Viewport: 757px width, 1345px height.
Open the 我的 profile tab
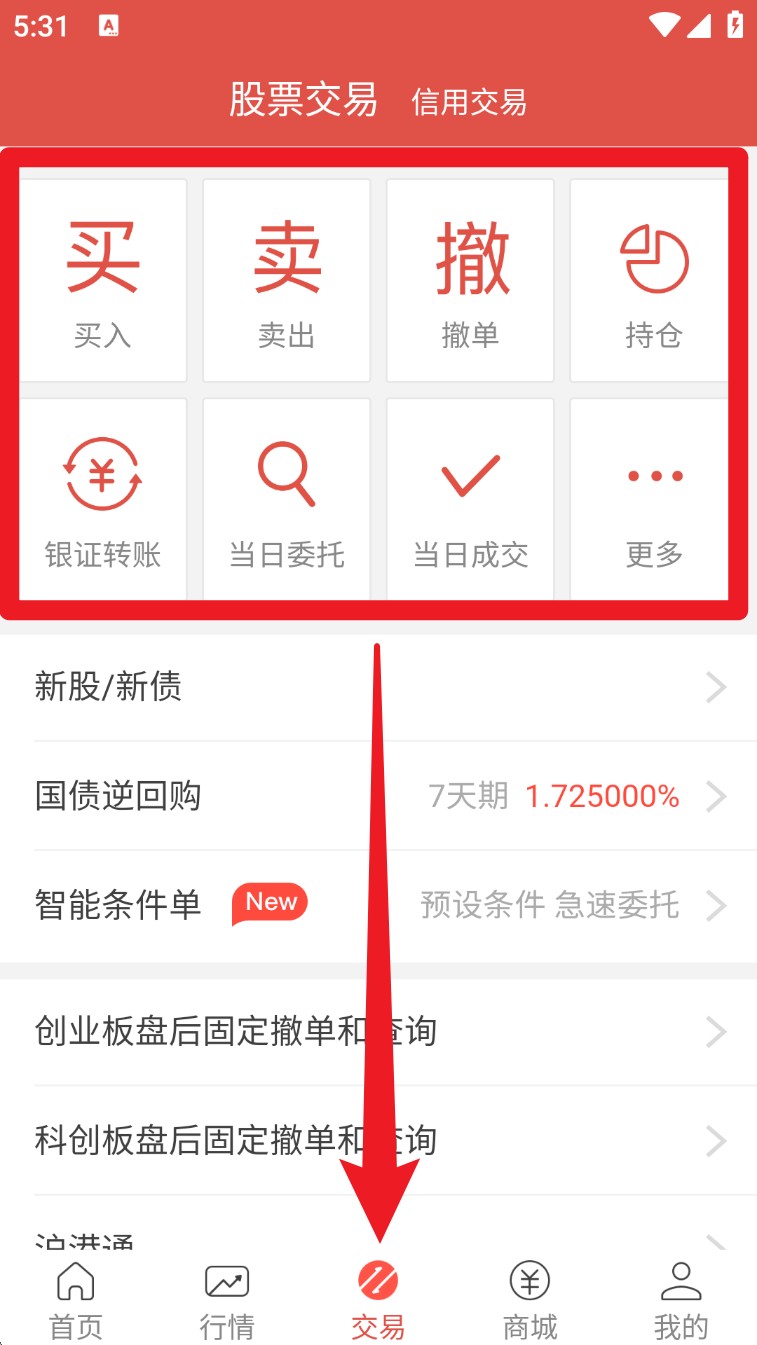681,1300
